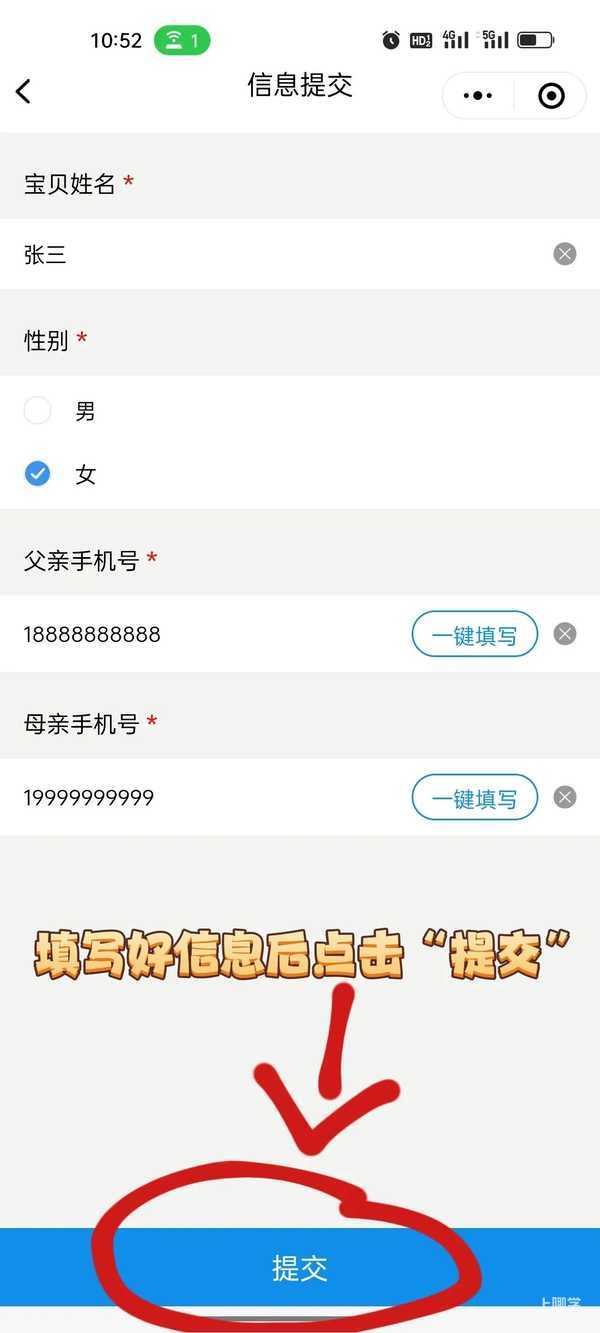Image resolution: width=600 pixels, height=1333 pixels.
Task: Select 男 as gender
Action: click(38, 411)
